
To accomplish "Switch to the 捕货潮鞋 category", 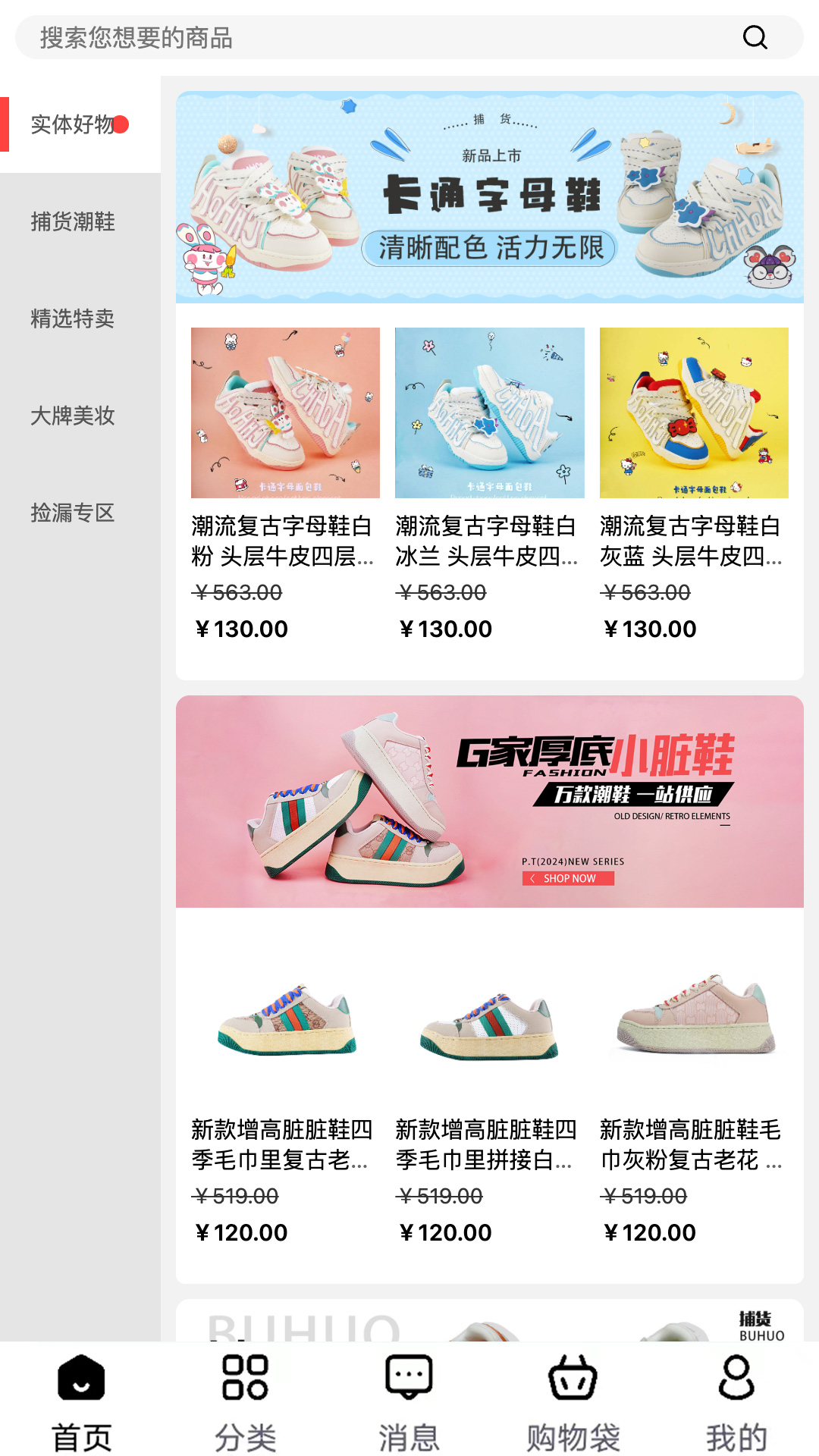I will [x=73, y=221].
